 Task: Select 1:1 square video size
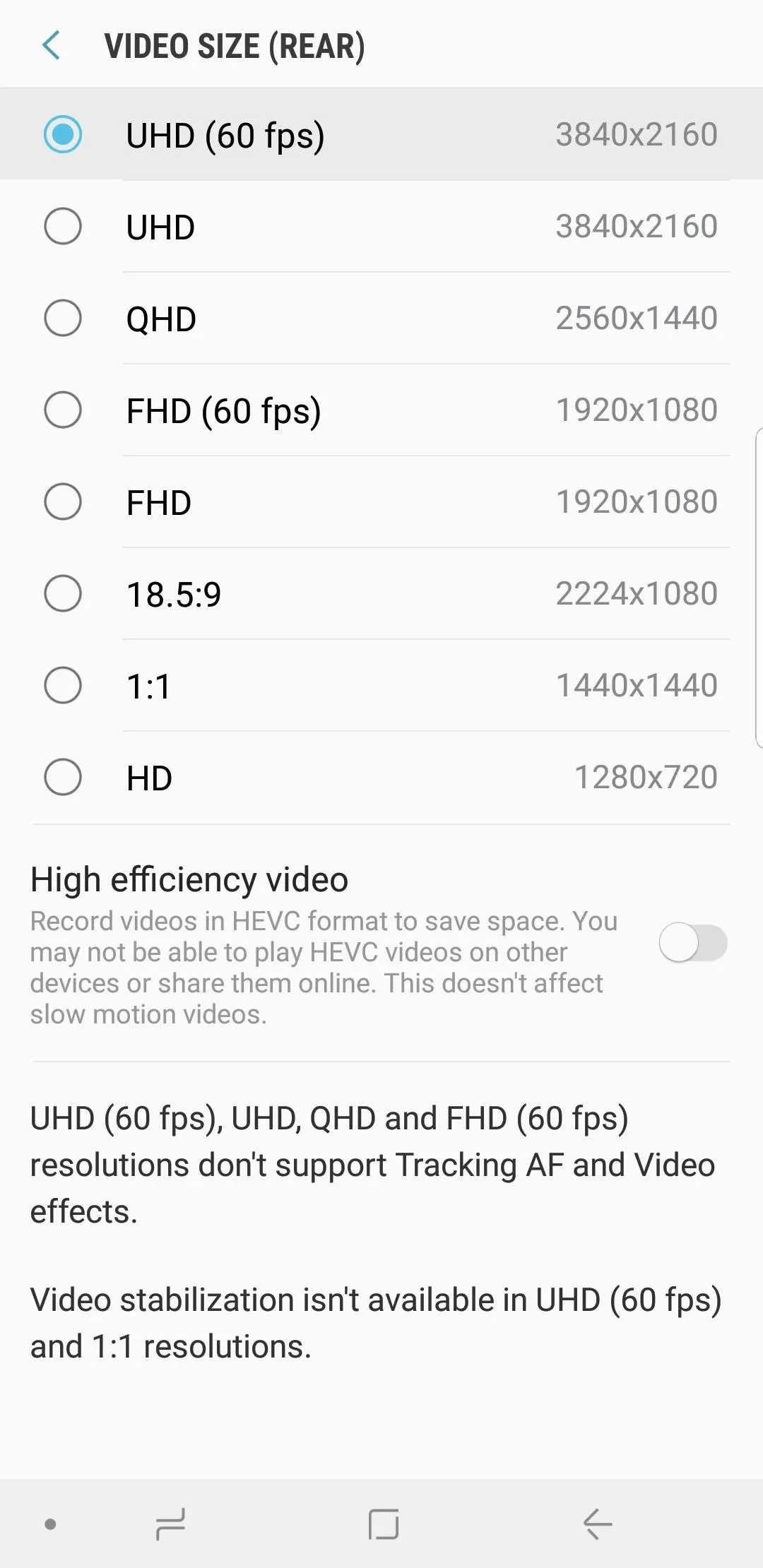click(381, 685)
